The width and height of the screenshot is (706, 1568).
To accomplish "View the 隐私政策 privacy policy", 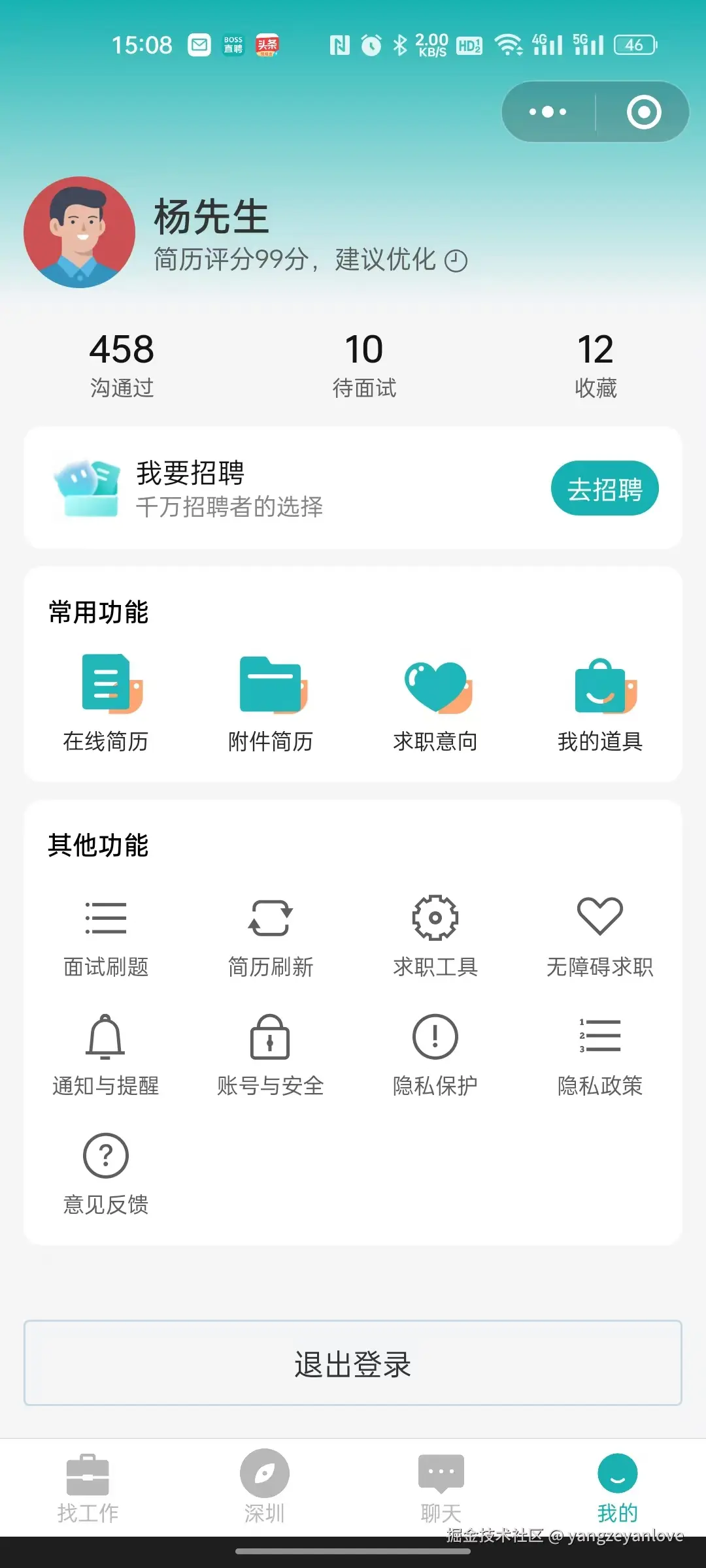I will point(600,1054).
